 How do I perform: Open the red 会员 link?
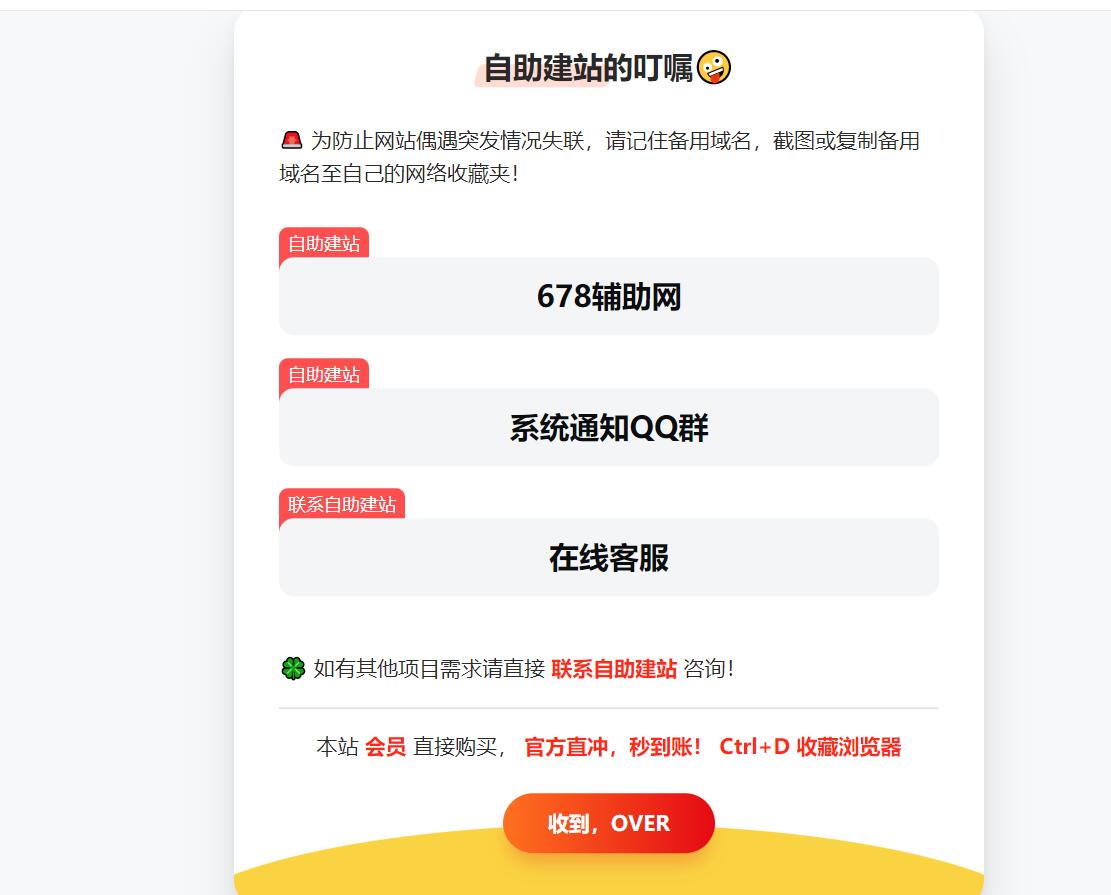tap(385, 747)
